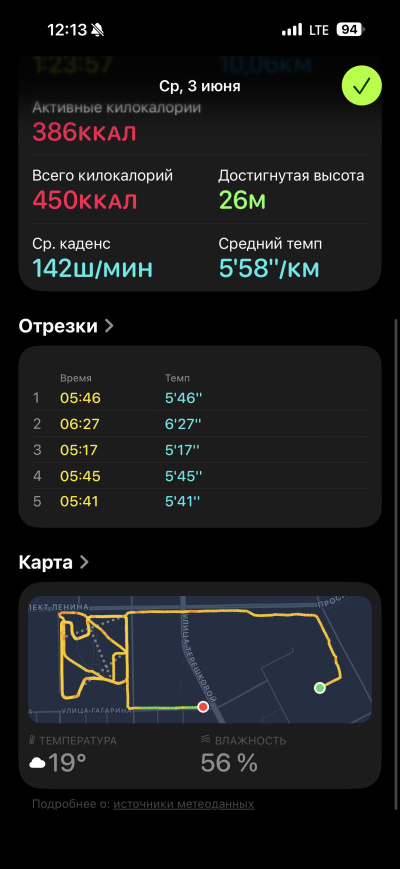
Task: Tap the green checkmark done button
Action: [361, 85]
